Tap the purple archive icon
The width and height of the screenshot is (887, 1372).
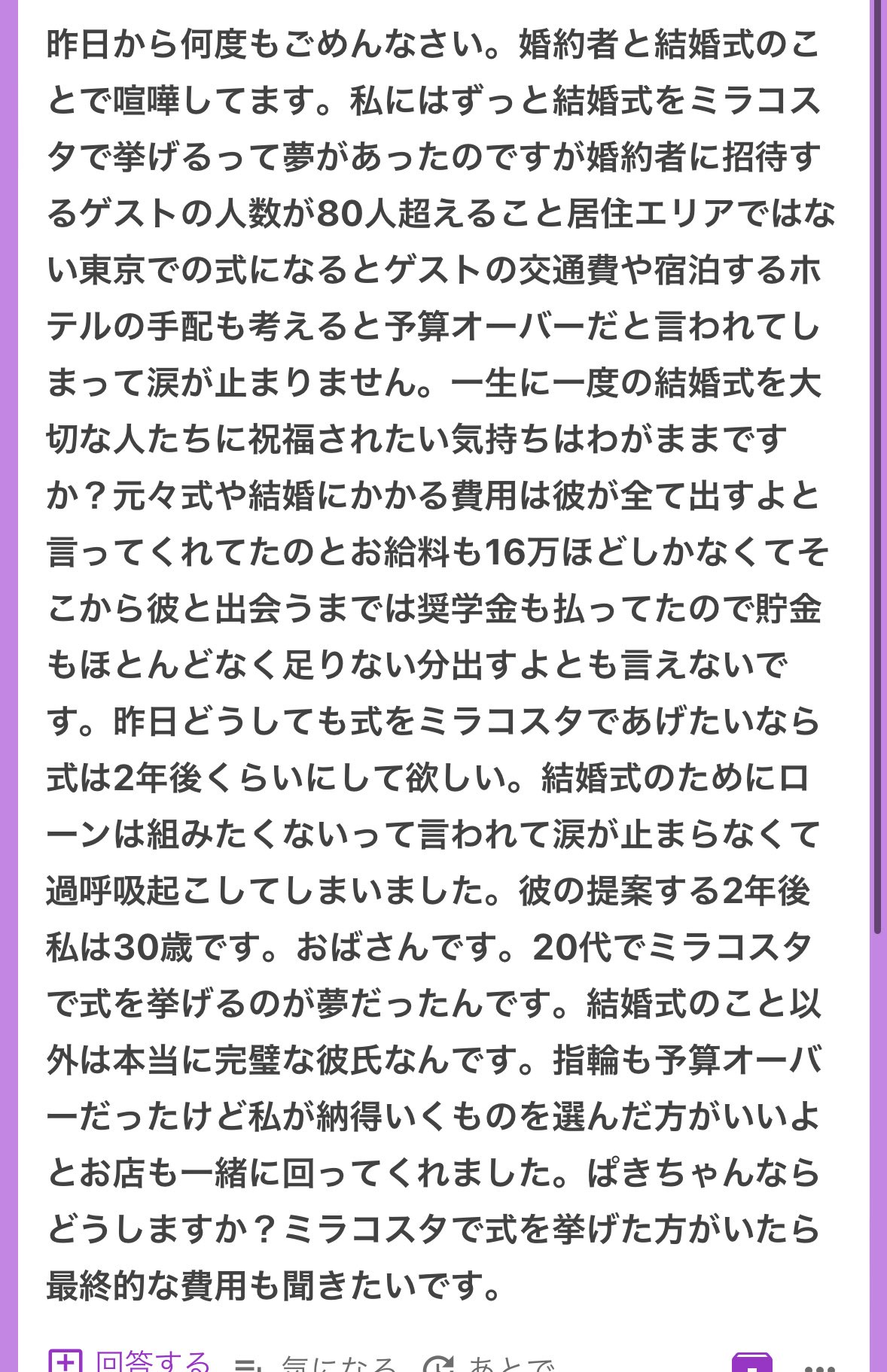tap(751, 1364)
